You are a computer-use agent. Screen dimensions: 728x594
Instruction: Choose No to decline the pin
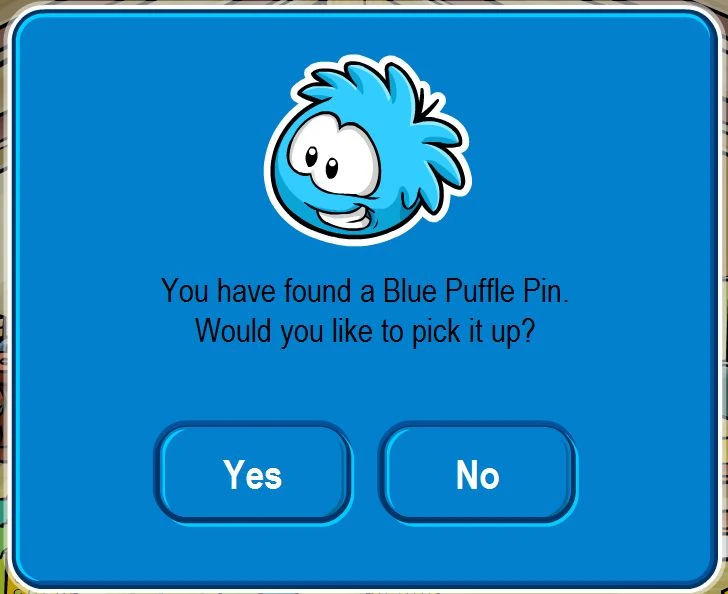tap(477, 473)
